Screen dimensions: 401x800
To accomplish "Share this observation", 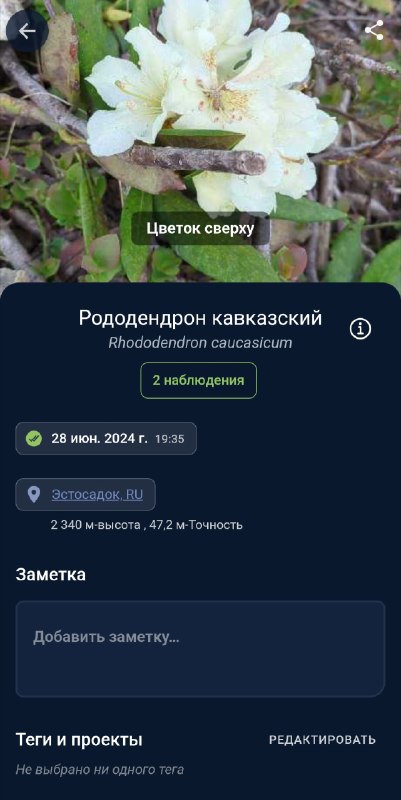I will (x=374, y=31).
